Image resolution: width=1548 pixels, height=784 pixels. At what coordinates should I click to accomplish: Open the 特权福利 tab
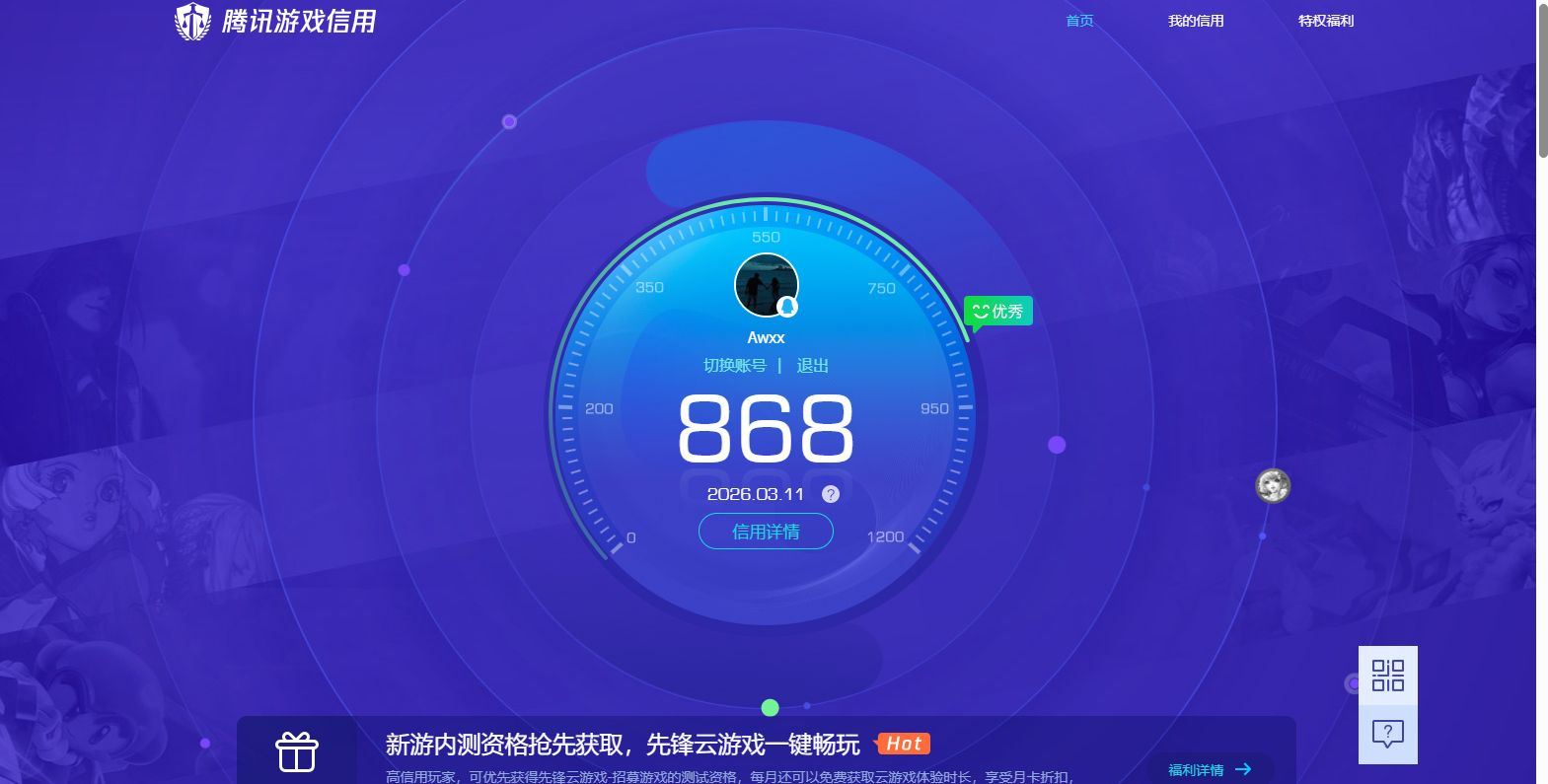[1325, 21]
